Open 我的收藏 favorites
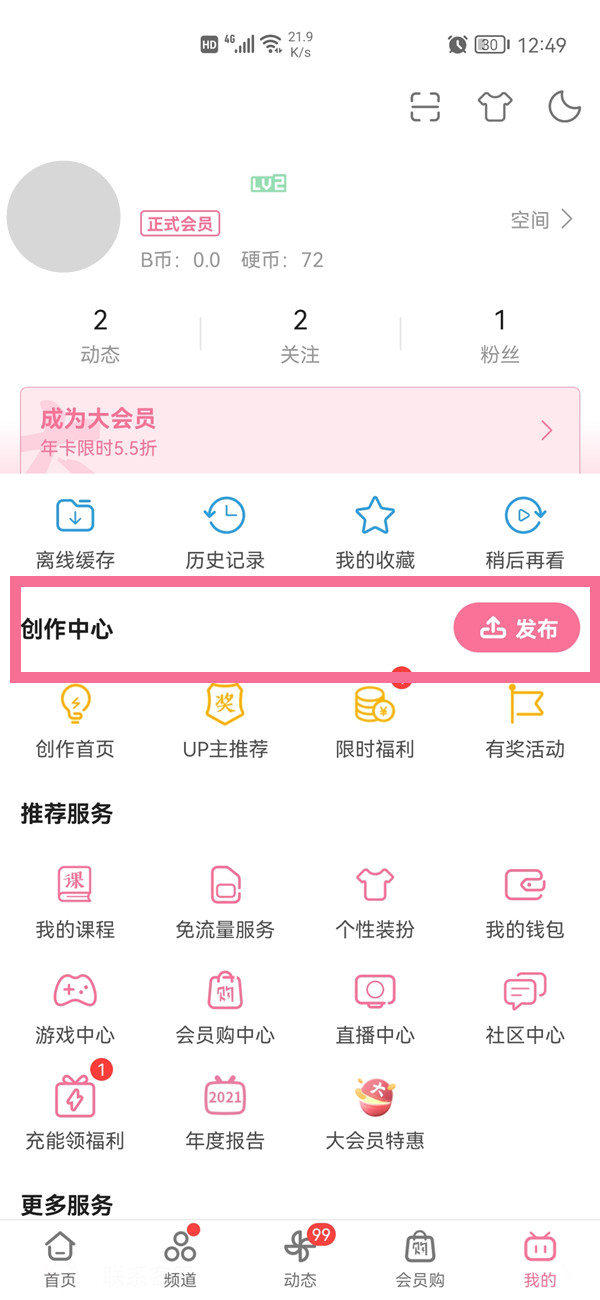Viewport: 600px width, 1300px height. (375, 534)
